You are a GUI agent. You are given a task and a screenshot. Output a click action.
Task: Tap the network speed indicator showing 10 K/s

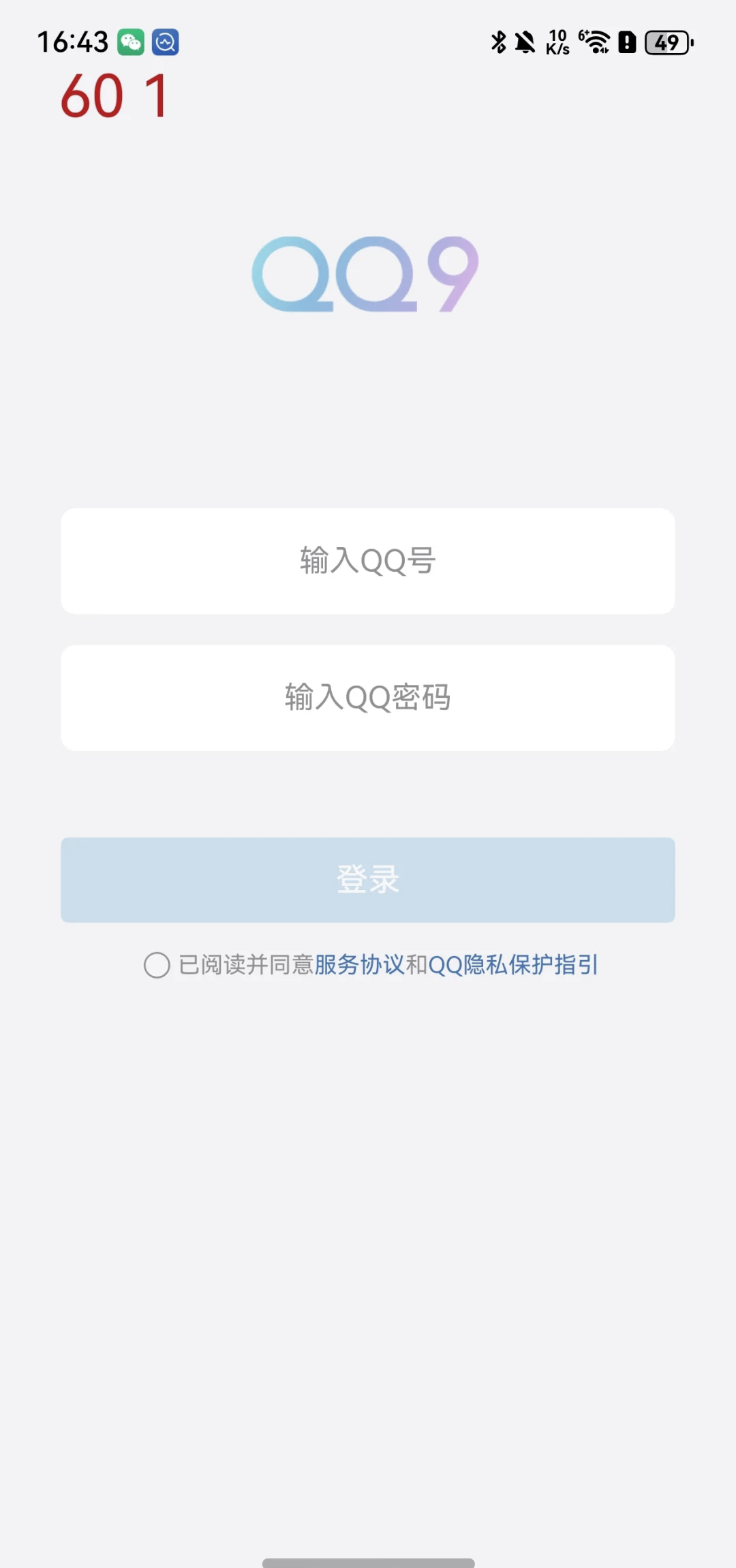(x=557, y=42)
